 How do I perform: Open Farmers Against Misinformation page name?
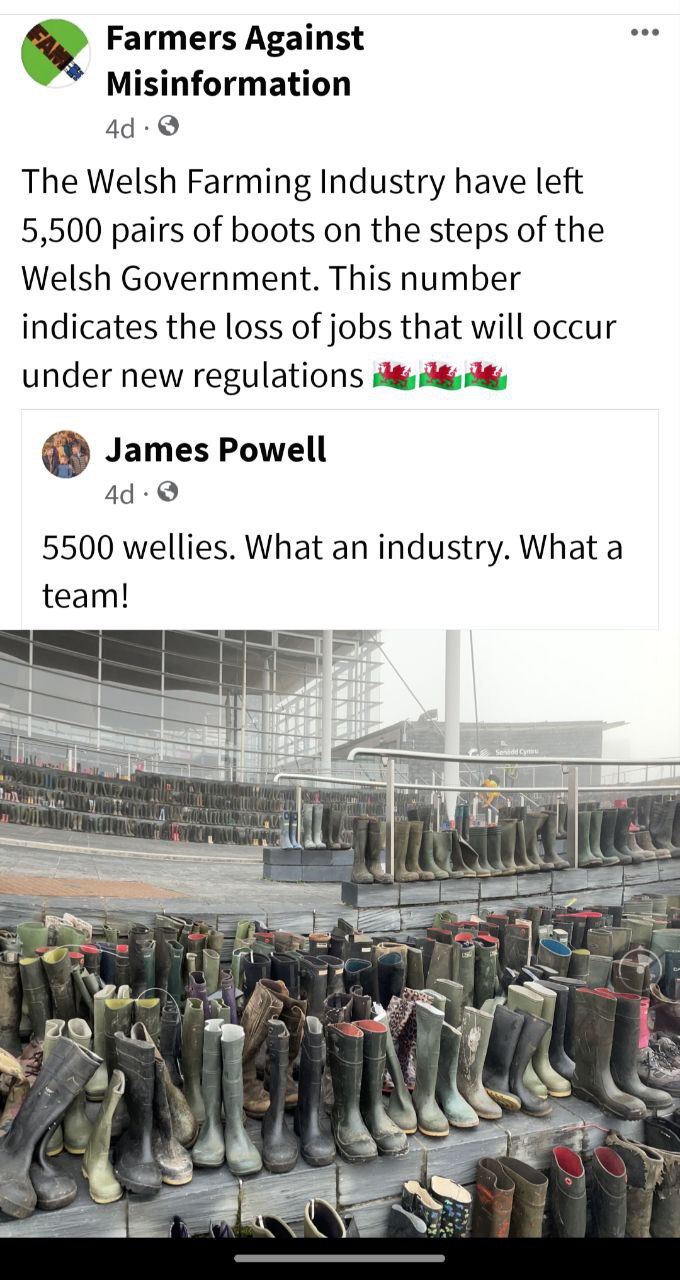pos(235,60)
